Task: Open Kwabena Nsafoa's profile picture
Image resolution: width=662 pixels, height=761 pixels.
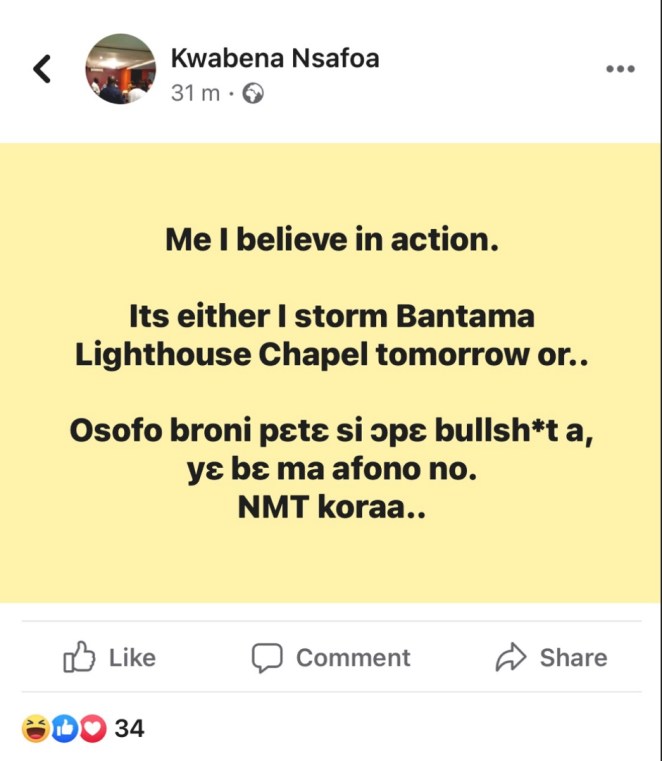Action: pos(121,69)
